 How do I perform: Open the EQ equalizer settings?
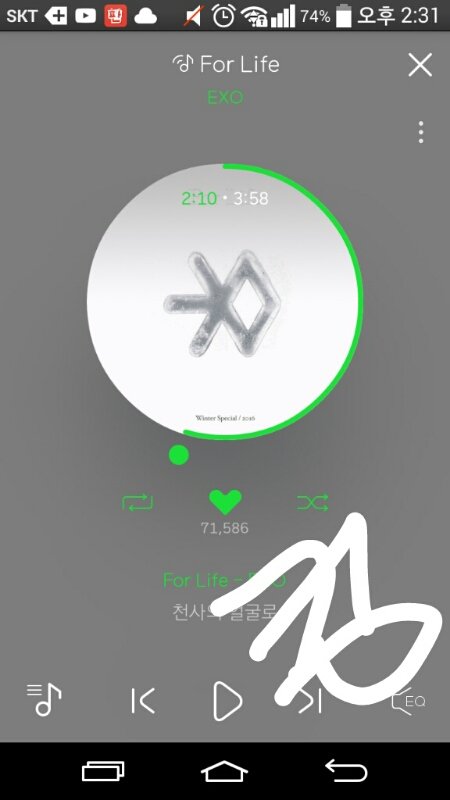click(x=409, y=701)
